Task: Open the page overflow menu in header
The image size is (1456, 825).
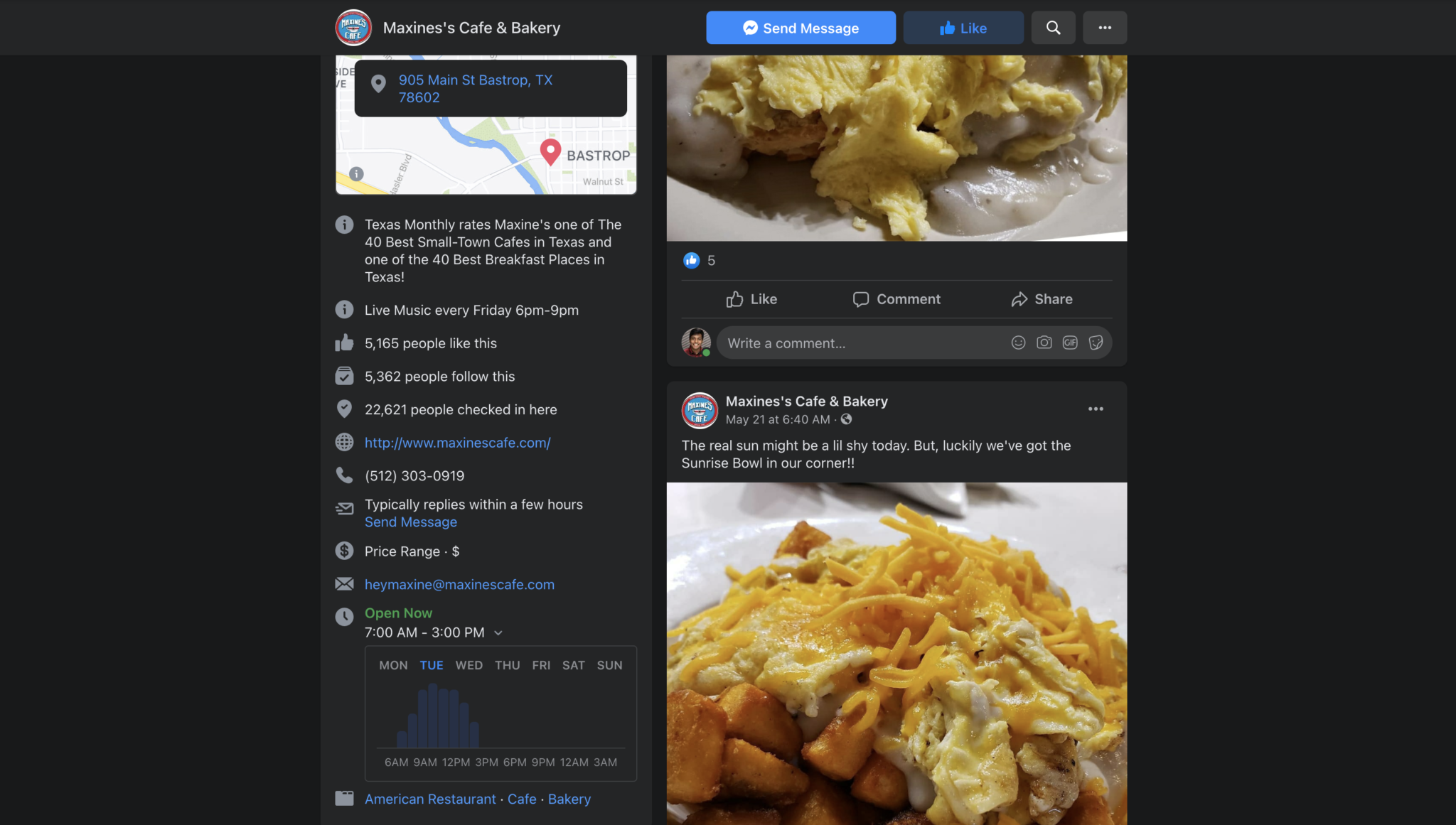Action: coord(1104,28)
